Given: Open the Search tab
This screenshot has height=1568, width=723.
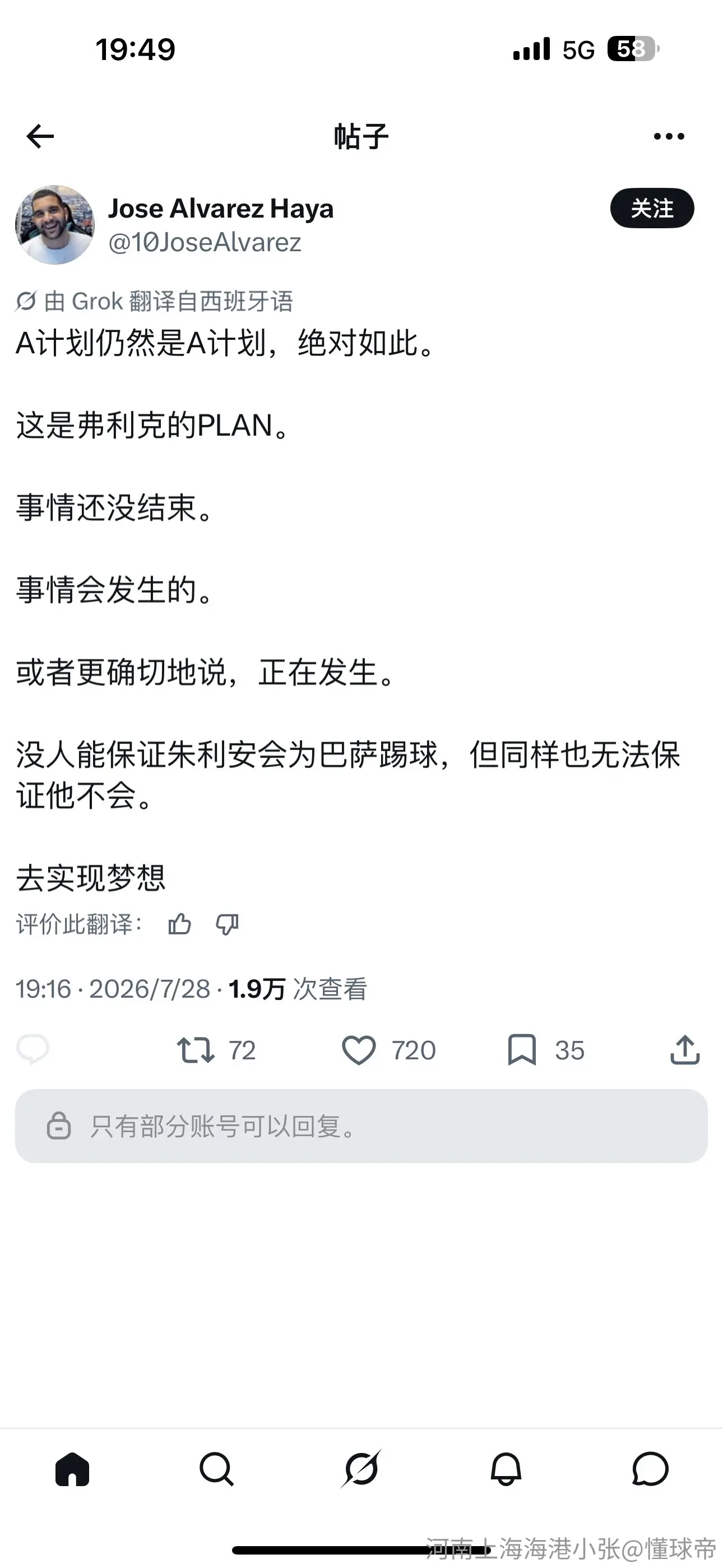Looking at the screenshot, I should (217, 1469).
